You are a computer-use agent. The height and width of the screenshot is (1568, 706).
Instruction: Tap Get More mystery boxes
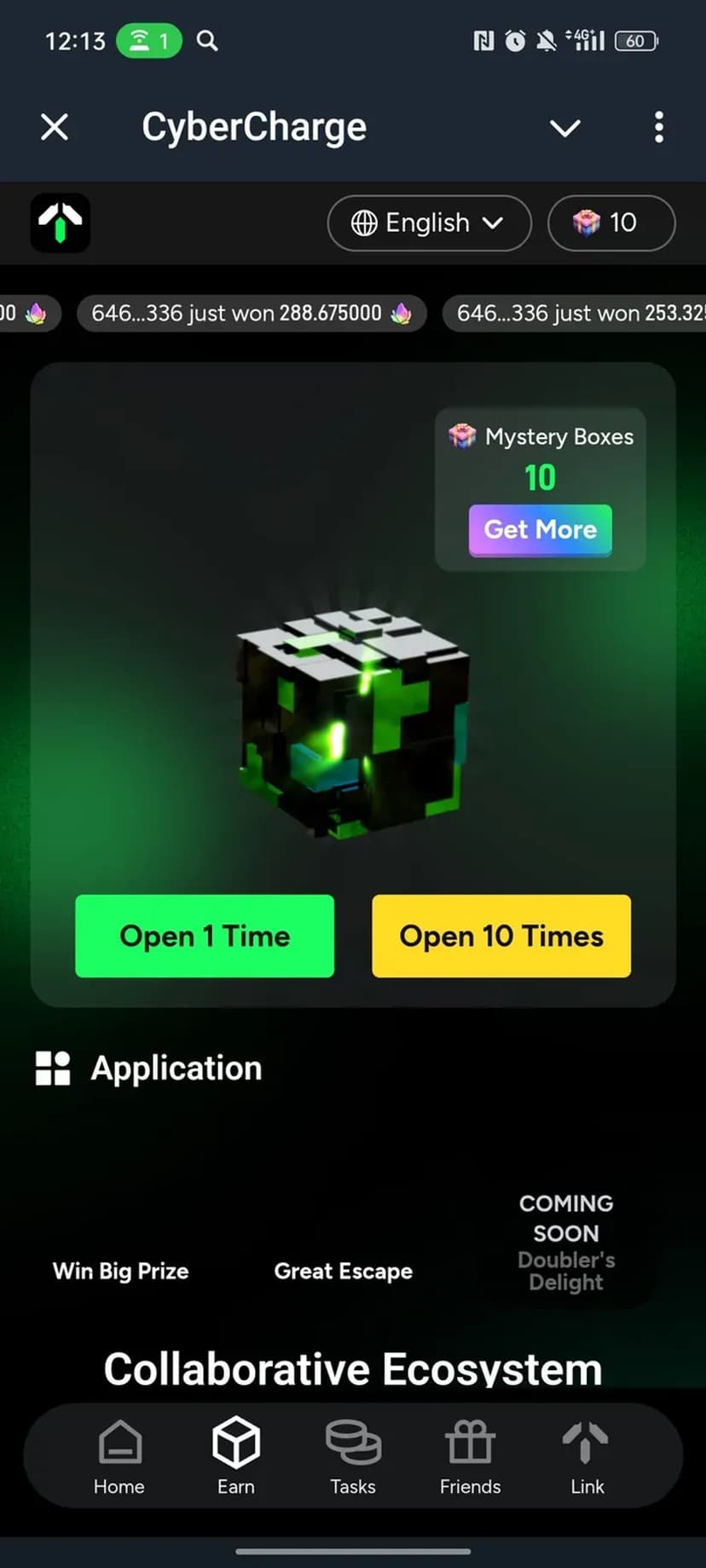[540, 530]
